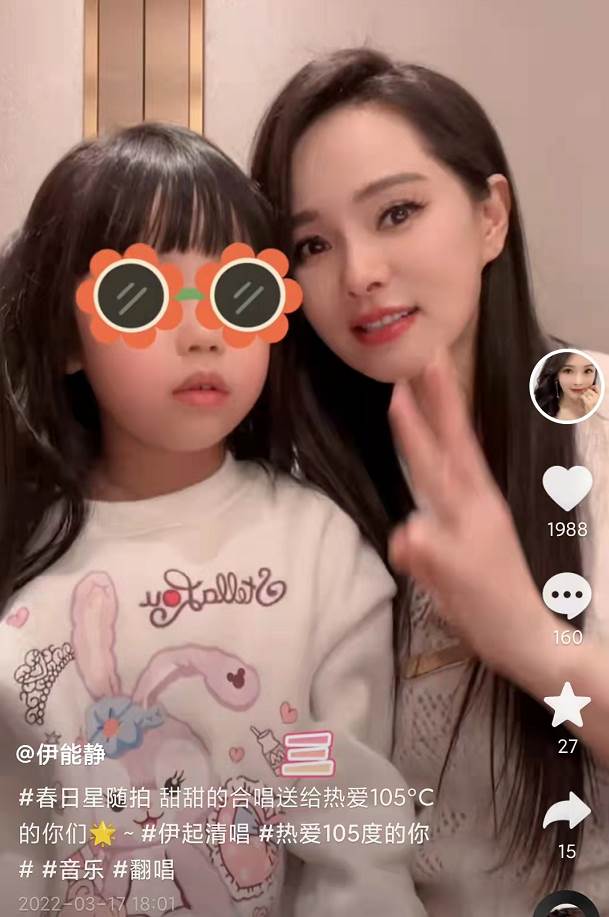Open the creator's profile avatar

coord(566,386)
